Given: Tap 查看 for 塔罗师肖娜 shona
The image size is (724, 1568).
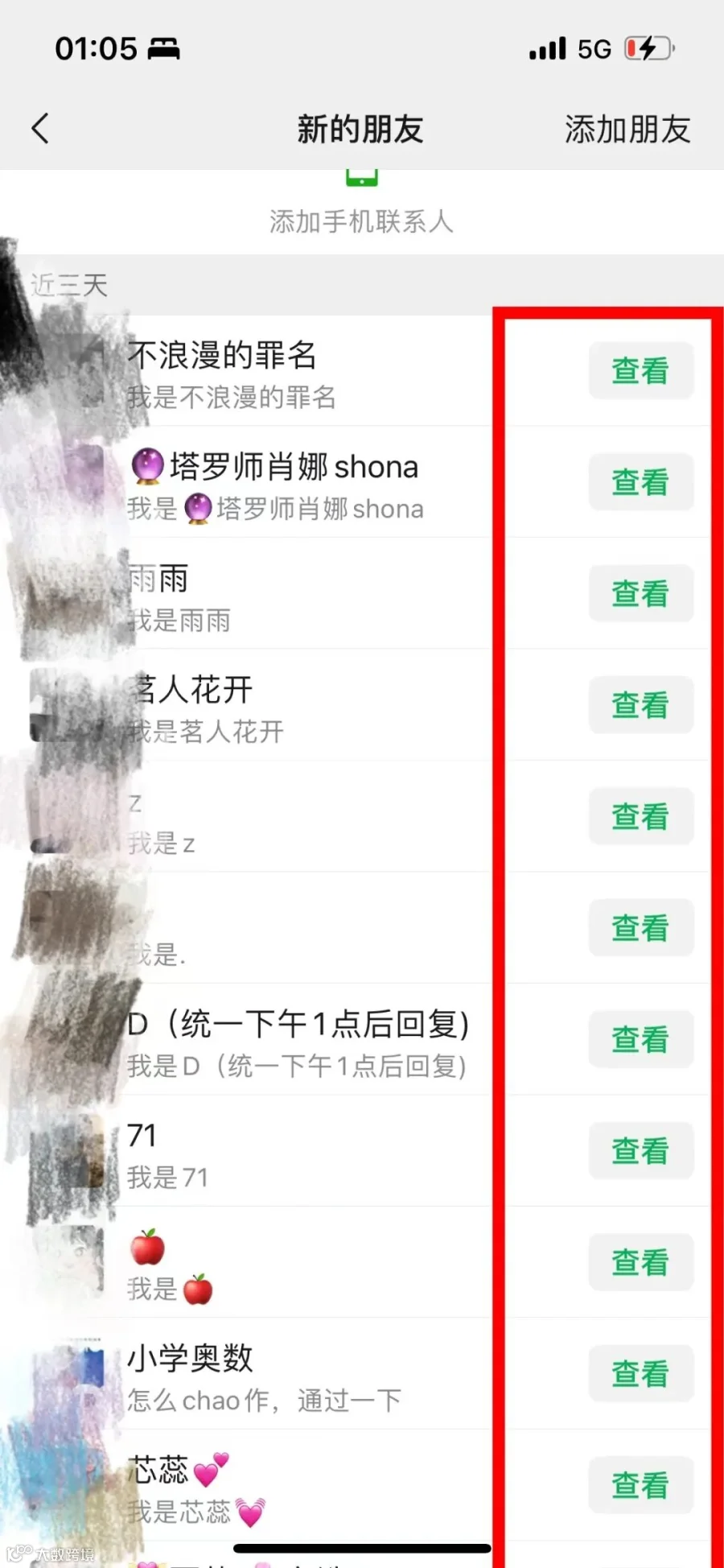Looking at the screenshot, I should point(641,482).
